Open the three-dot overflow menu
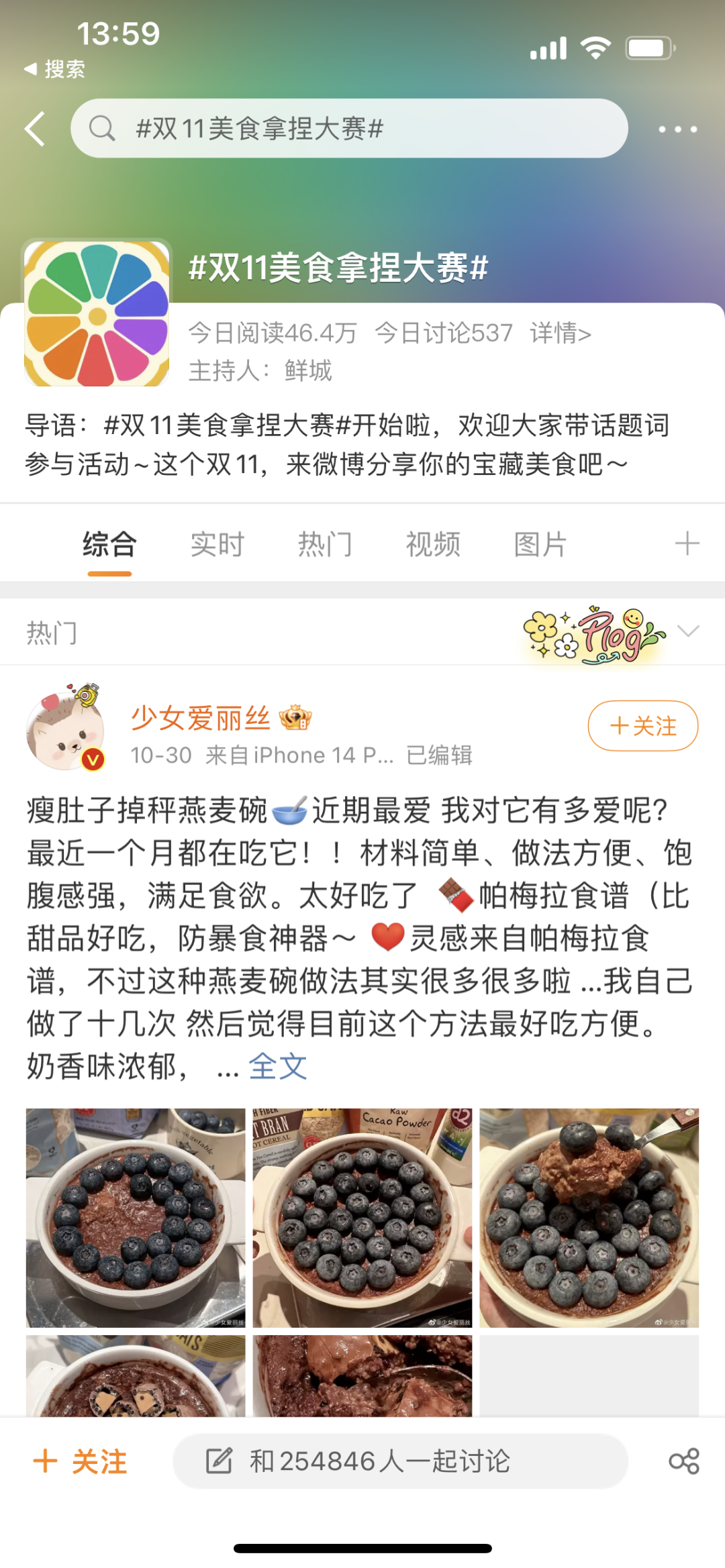 coord(677,129)
